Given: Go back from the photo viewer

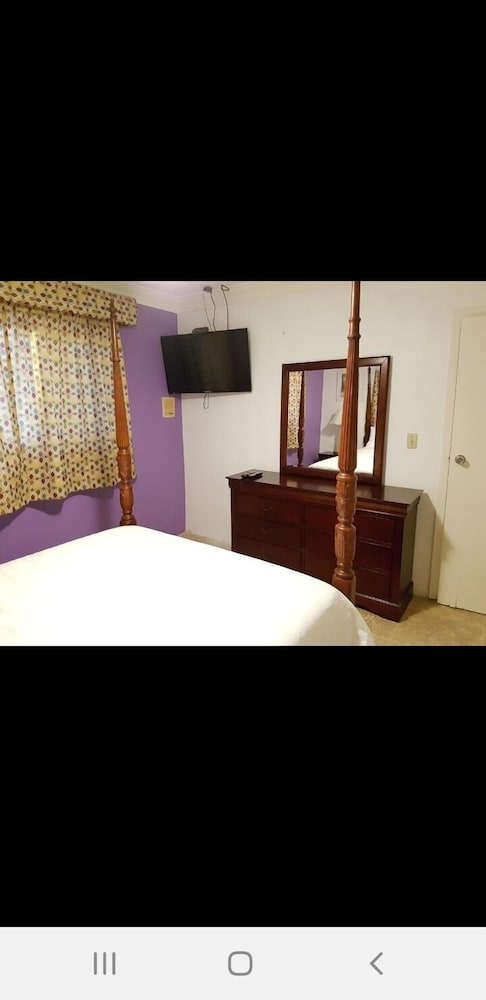Looking at the screenshot, I should [x=376, y=963].
